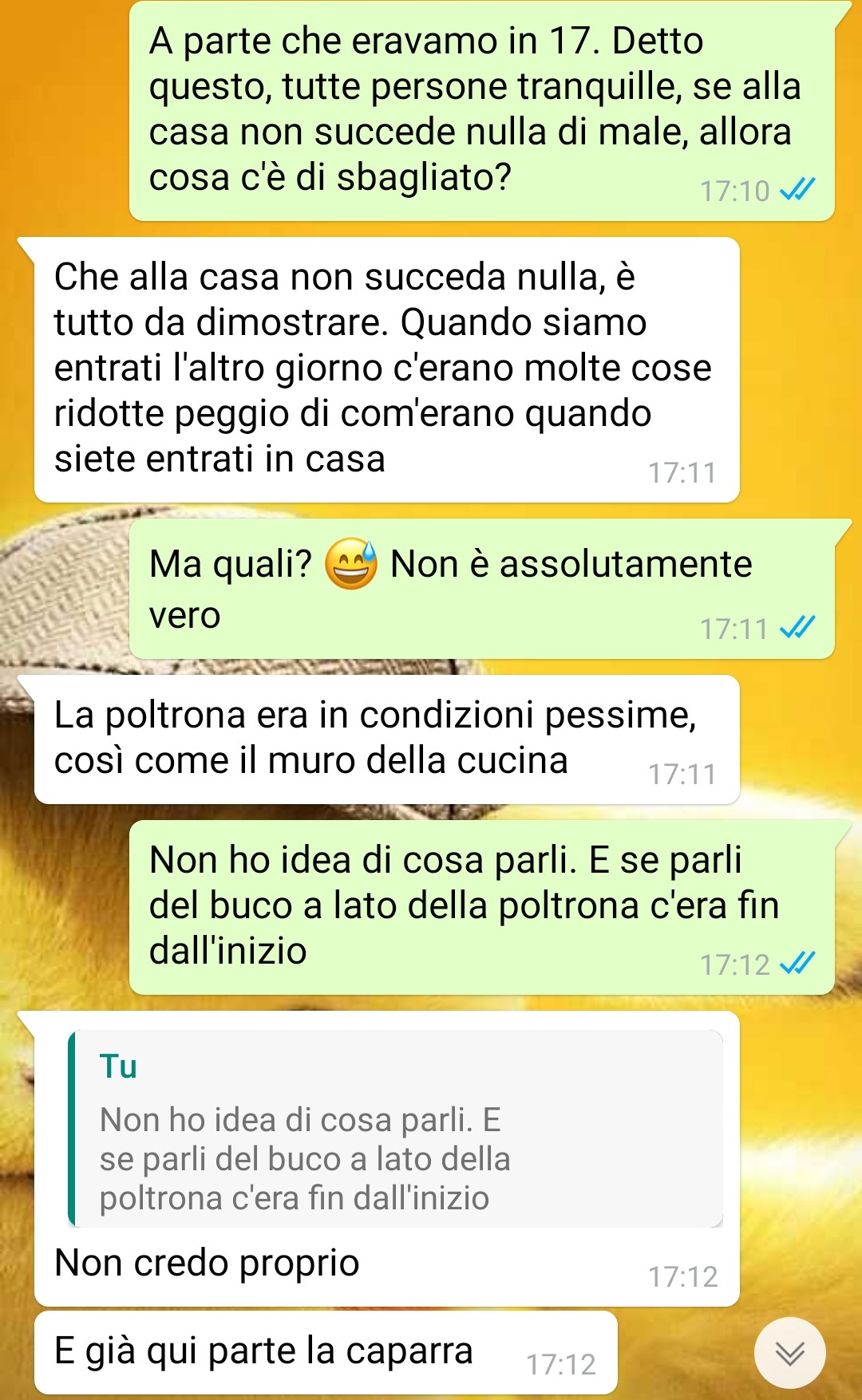Open the quoted reply starting "Non ho idea"
This screenshot has width=862, height=1400.
396,1130
